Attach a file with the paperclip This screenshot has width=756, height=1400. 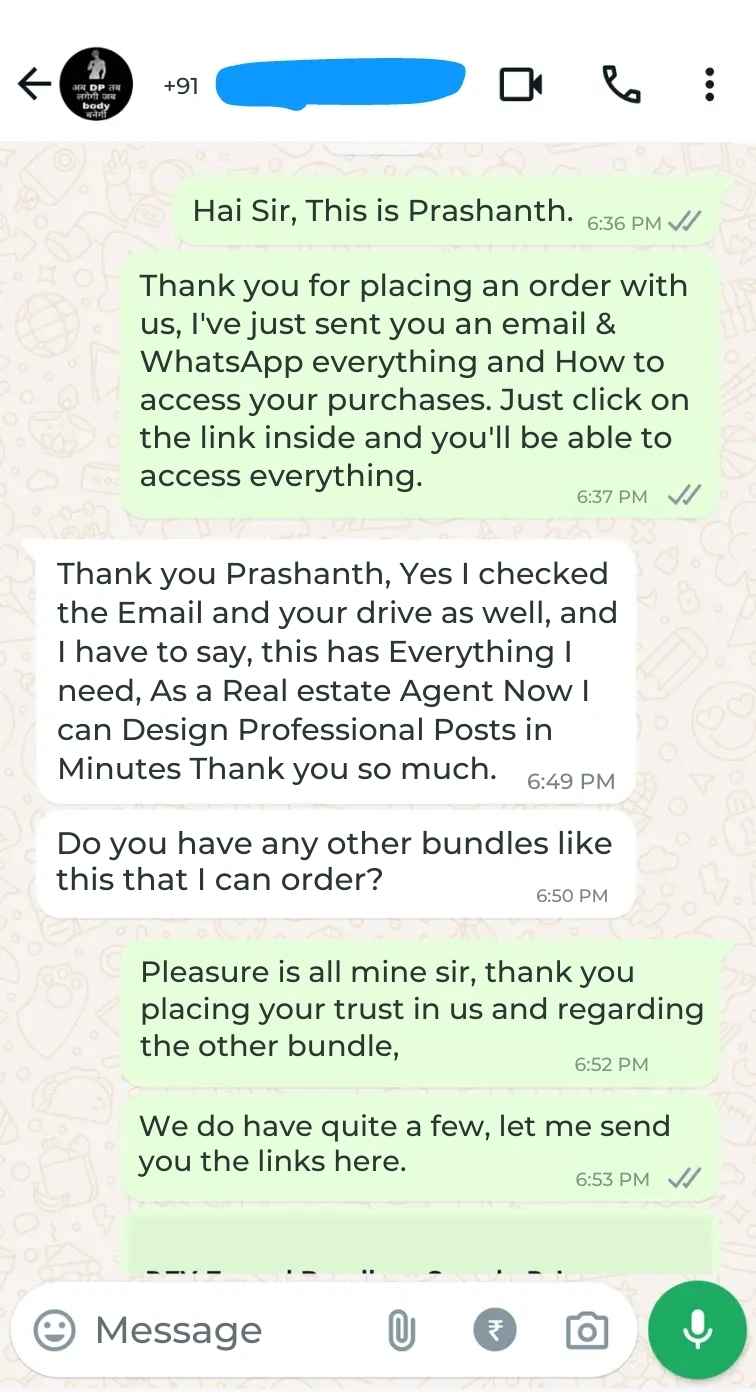tap(401, 1330)
